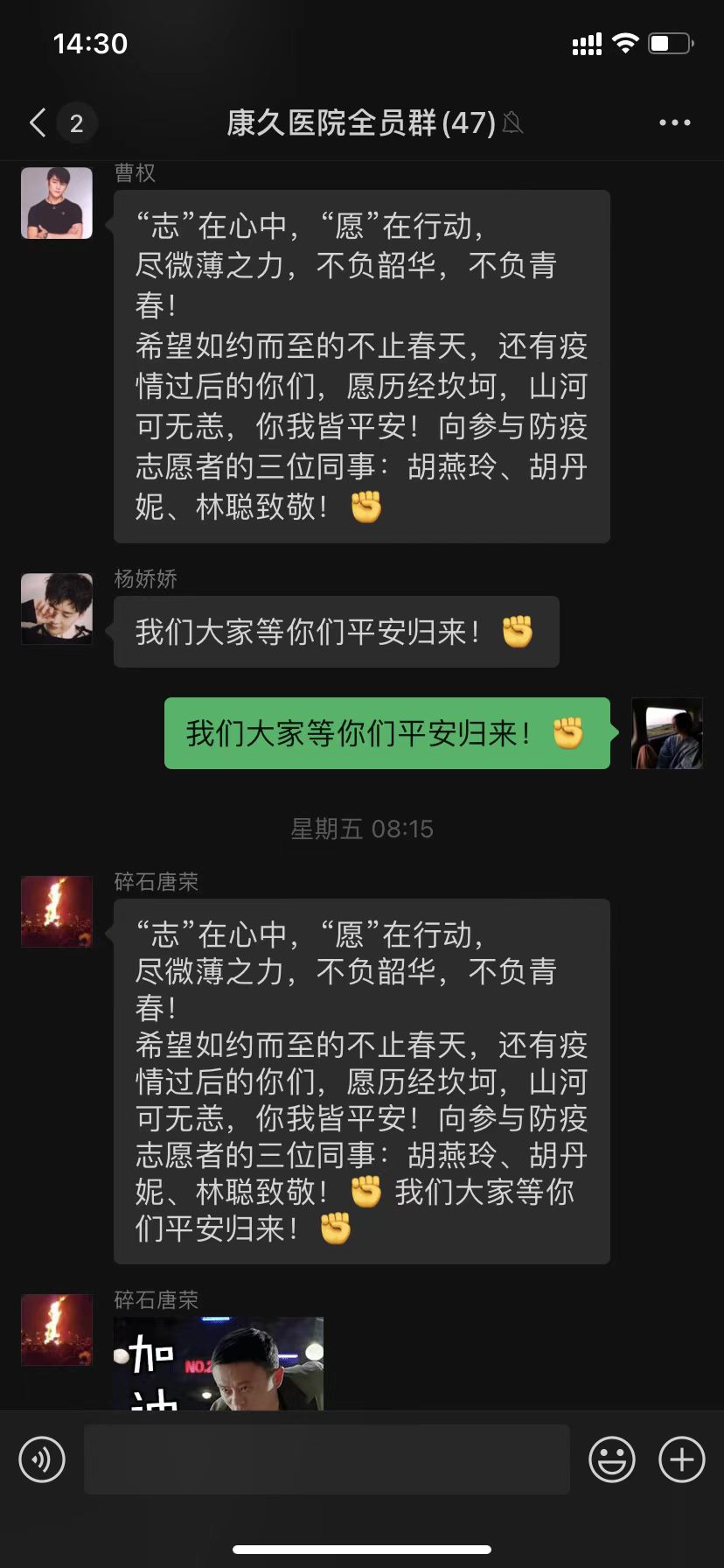View 杨娇娇's profile avatar
The height and width of the screenshot is (1568, 724).
(x=57, y=609)
